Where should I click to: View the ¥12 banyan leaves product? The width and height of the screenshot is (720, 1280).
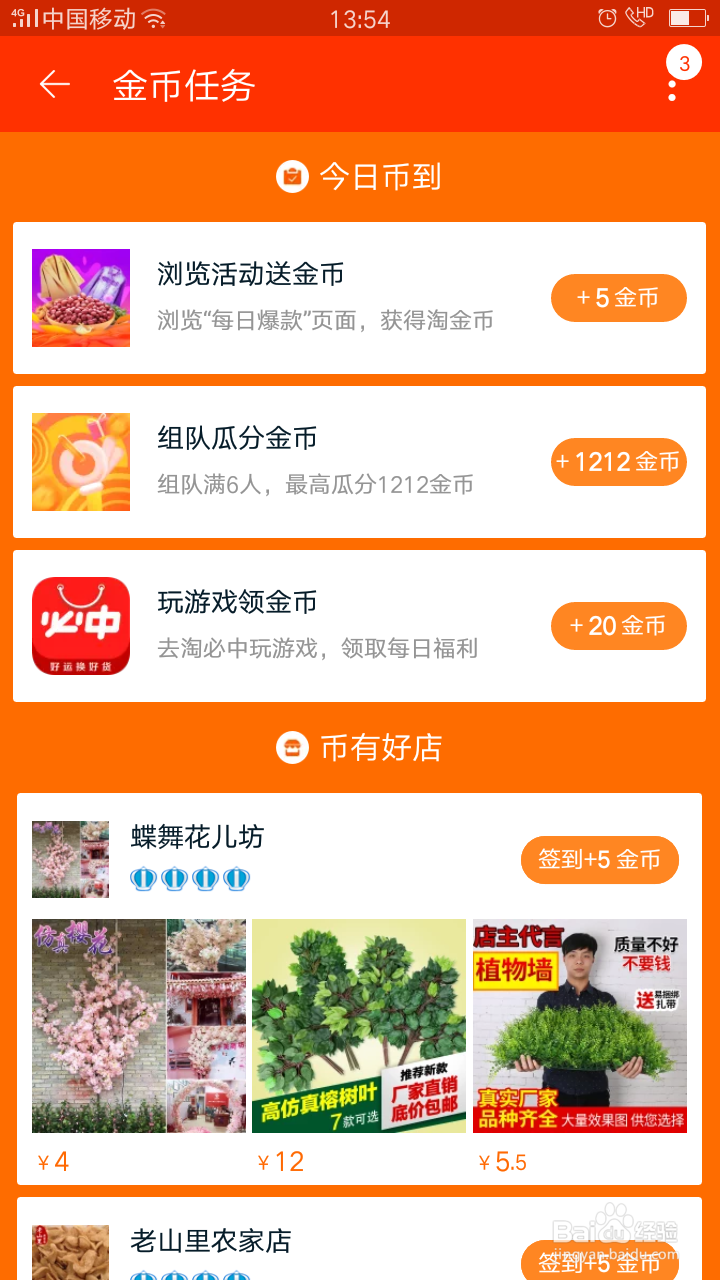[359, 1026]
